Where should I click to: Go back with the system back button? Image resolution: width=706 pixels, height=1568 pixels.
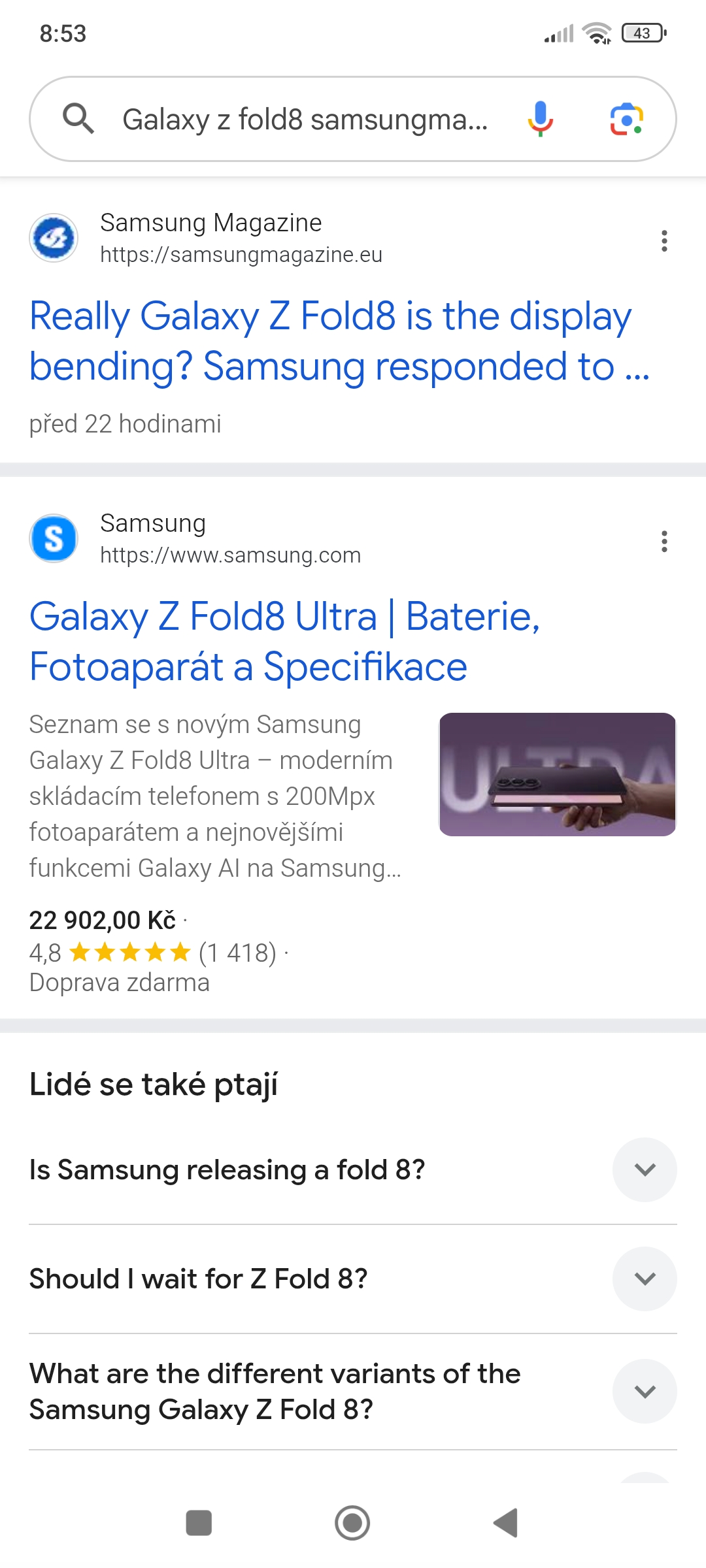505,1523
